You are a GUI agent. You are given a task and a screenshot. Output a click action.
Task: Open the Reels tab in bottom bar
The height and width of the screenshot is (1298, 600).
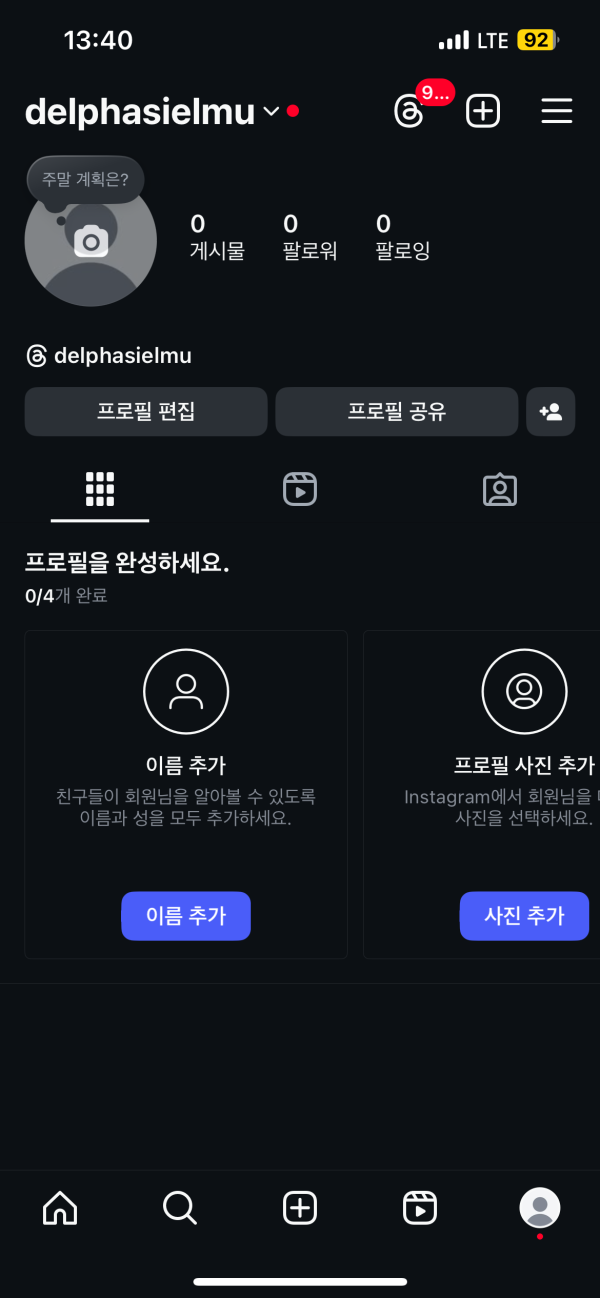(x=420, y=1208)
